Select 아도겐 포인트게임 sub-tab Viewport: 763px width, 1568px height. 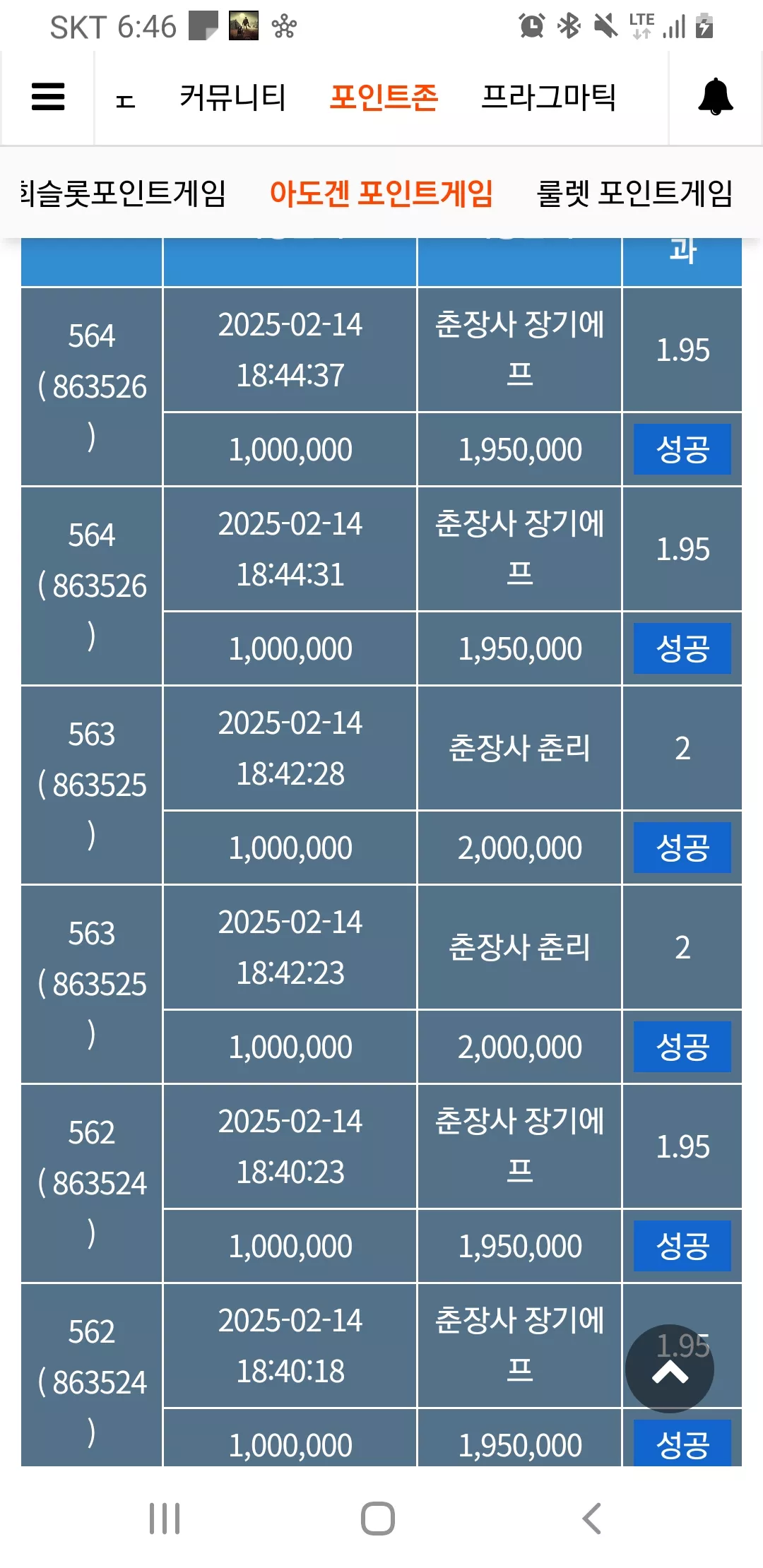click(x=381, y=193)
